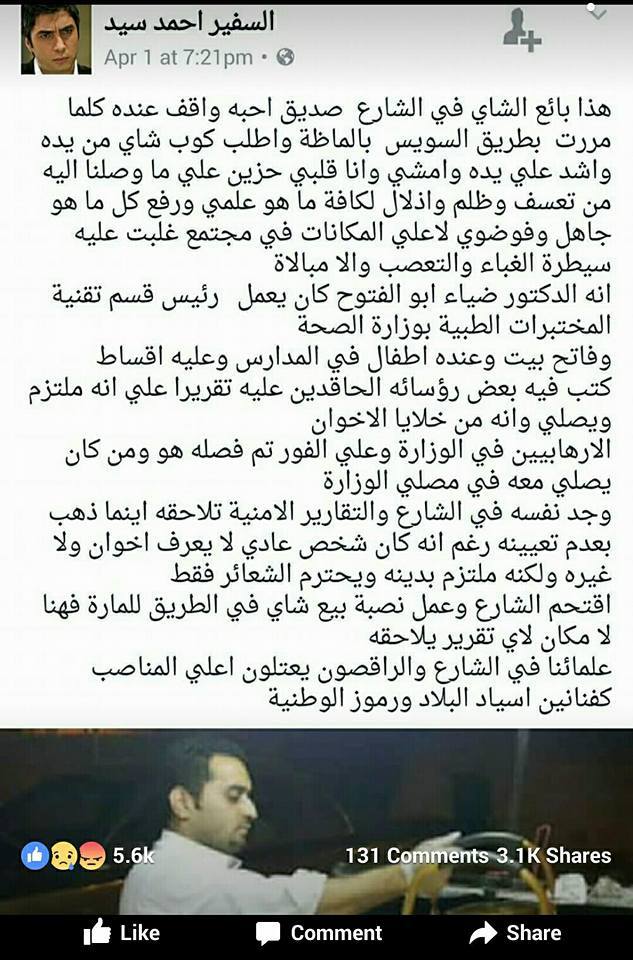Open the 131 Comments
The width and height of the screenshot is (633, 960).
pyautogui.click(x=417, y=856)
